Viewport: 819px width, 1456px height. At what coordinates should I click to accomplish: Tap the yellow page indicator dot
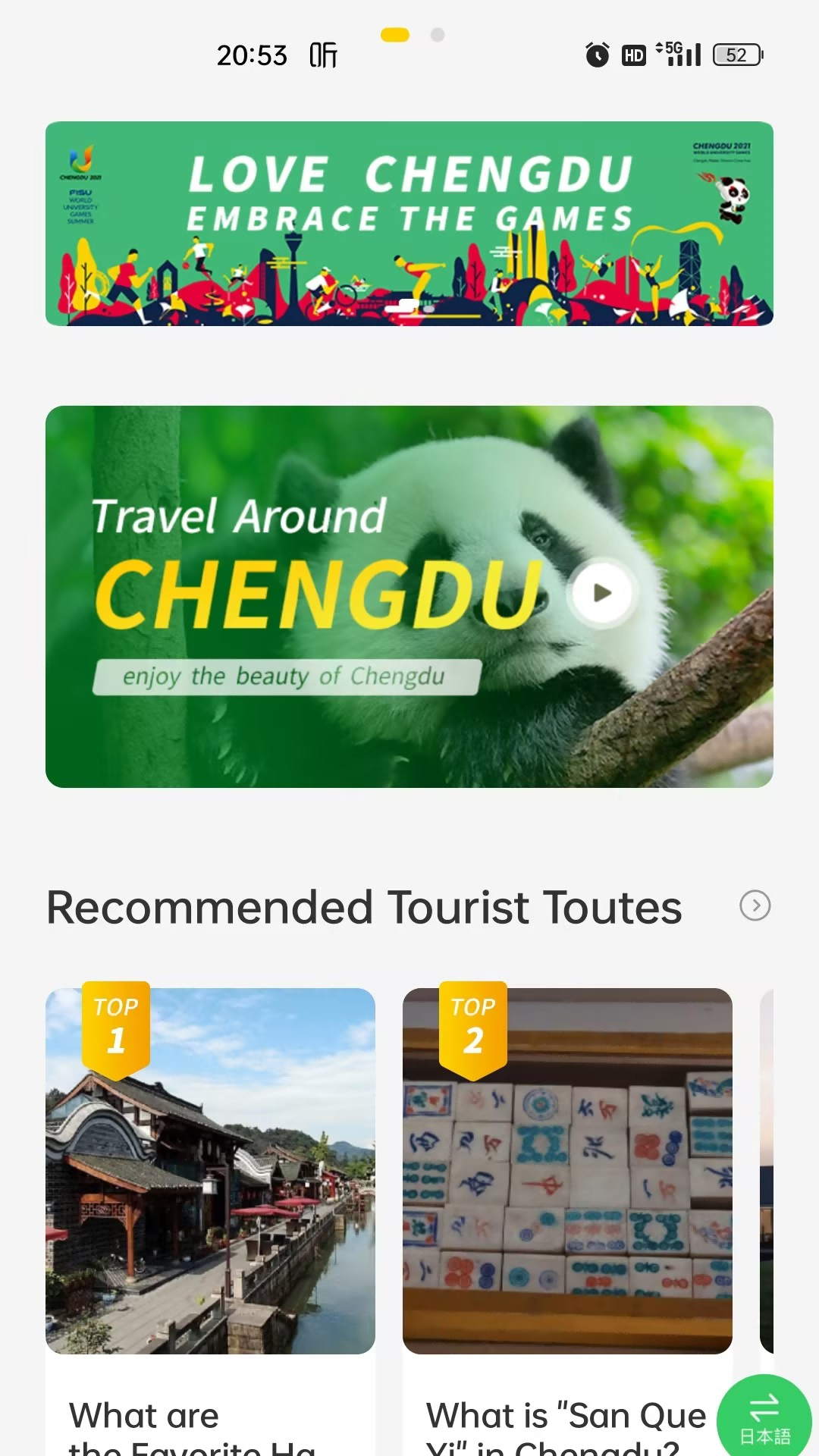pos(396,35)
